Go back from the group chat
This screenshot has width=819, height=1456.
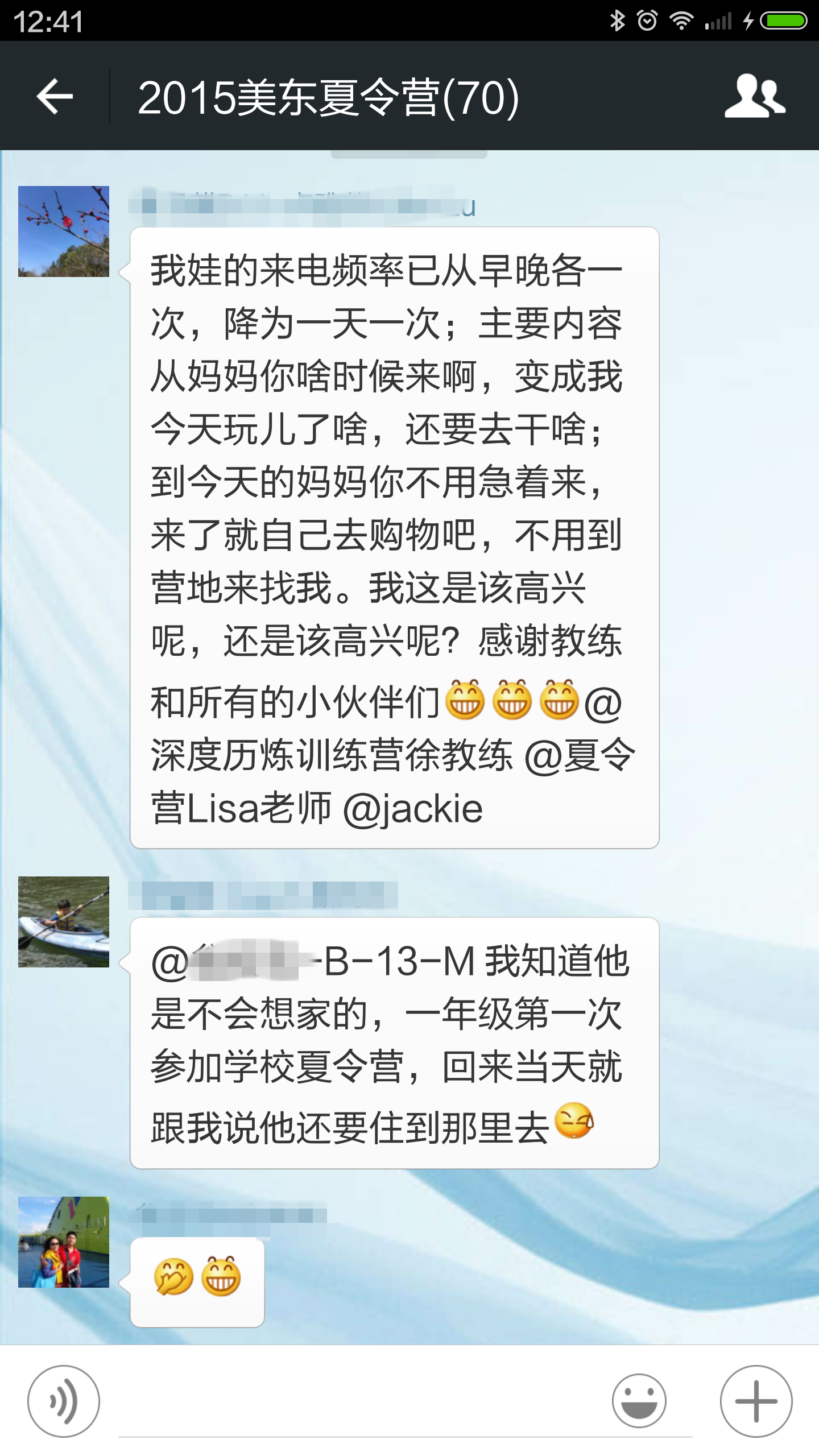(x=55, y=96)
